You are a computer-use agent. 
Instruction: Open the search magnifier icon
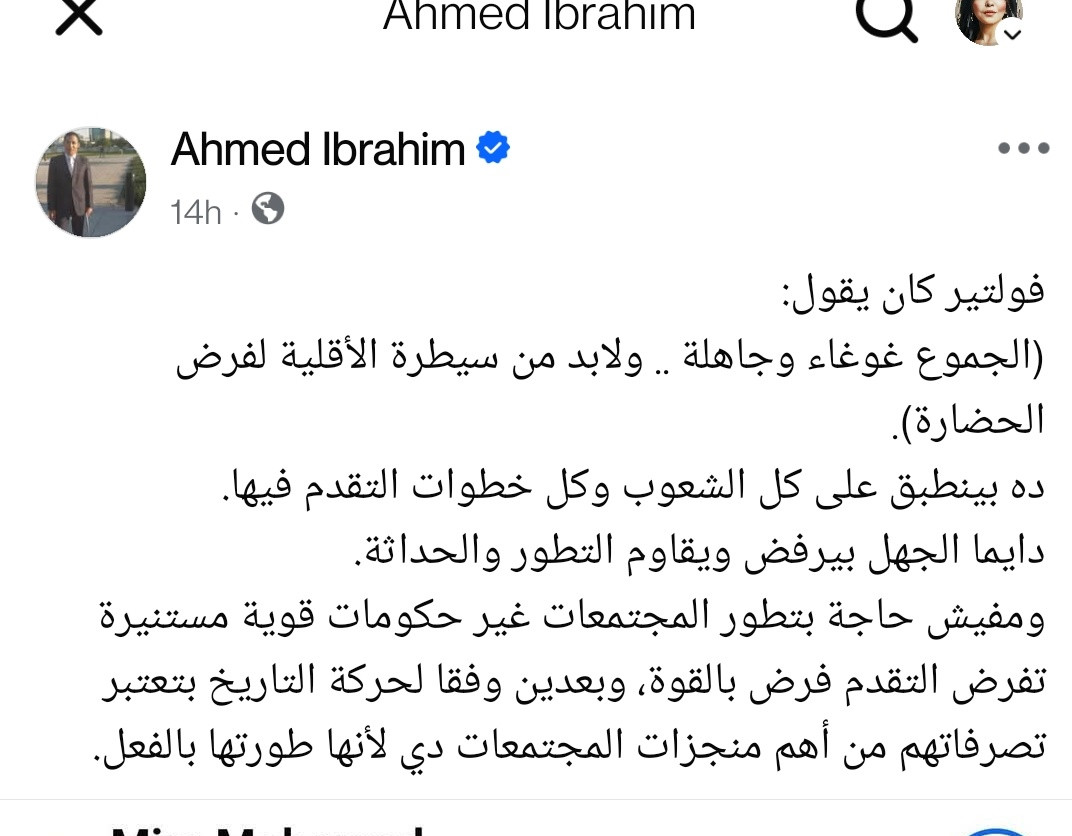pyautogui.click(x=886, y=18)
